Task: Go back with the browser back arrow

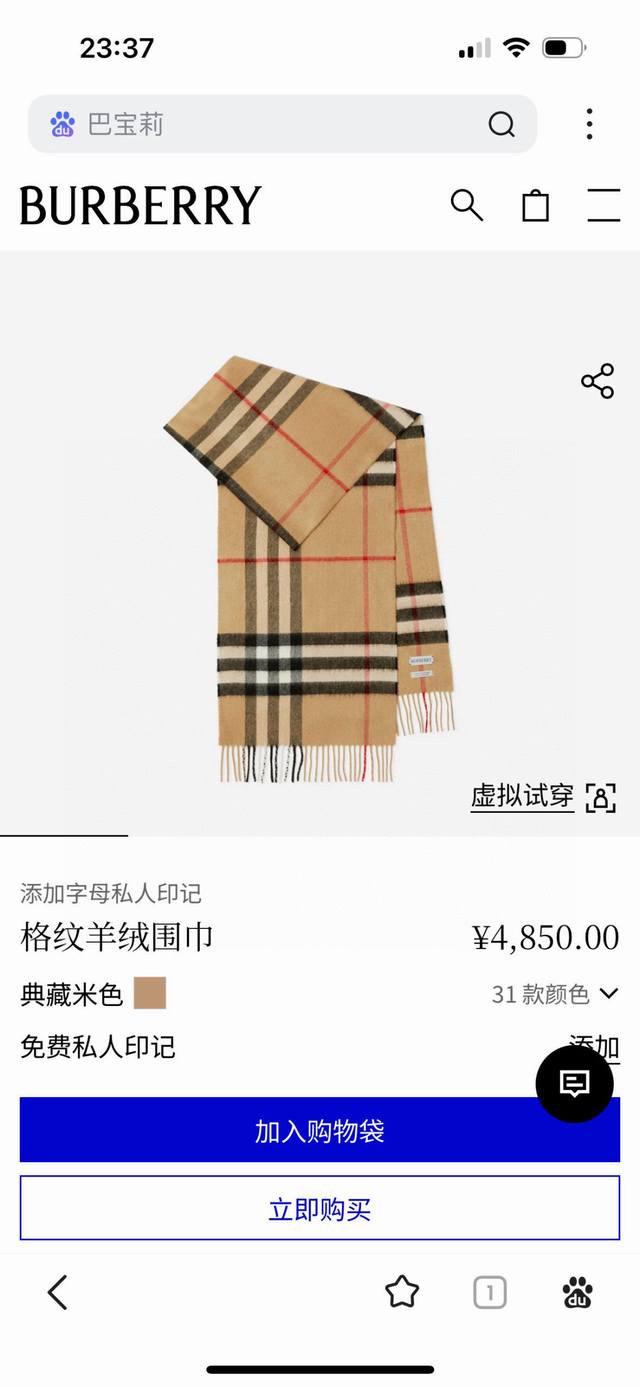Action: [x=58, y=1293]
